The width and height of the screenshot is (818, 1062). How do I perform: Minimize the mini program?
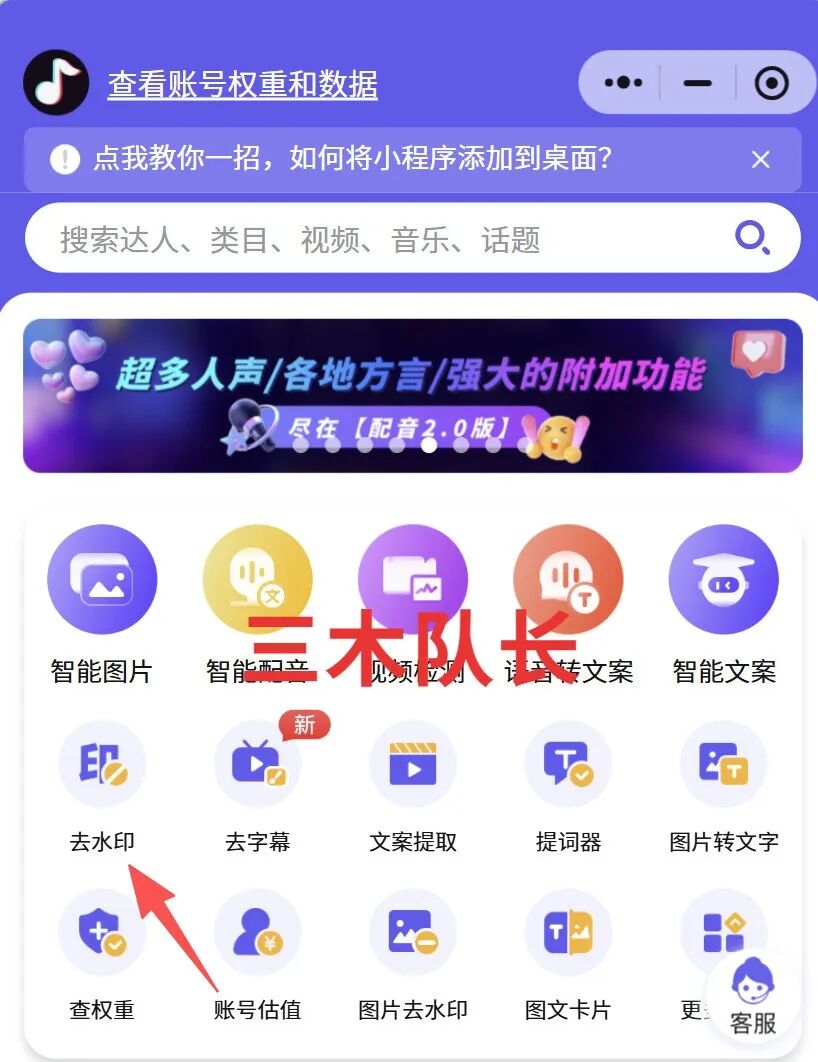[697, 83]
